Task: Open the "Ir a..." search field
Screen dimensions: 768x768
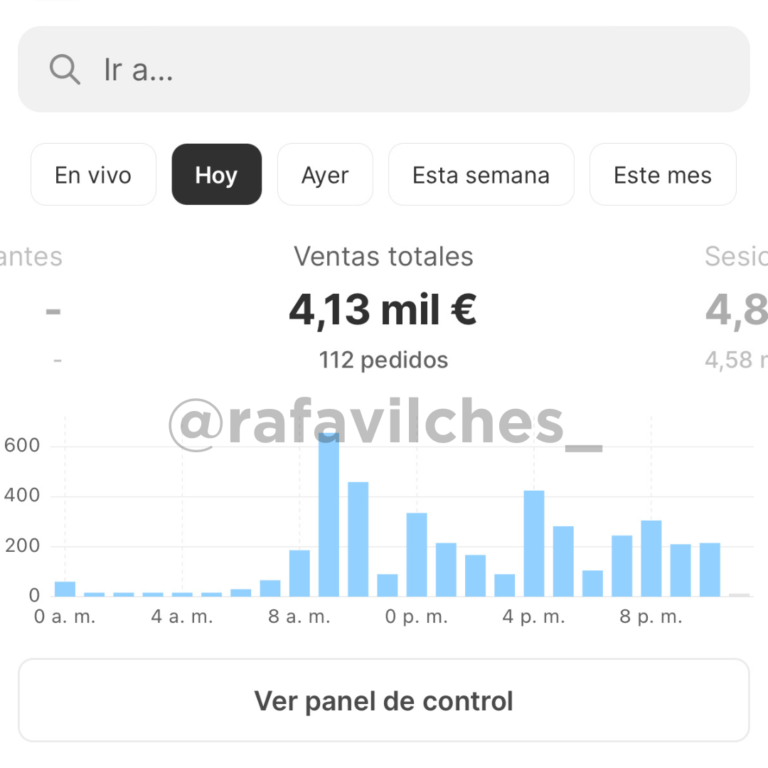Action: point(384,69)
